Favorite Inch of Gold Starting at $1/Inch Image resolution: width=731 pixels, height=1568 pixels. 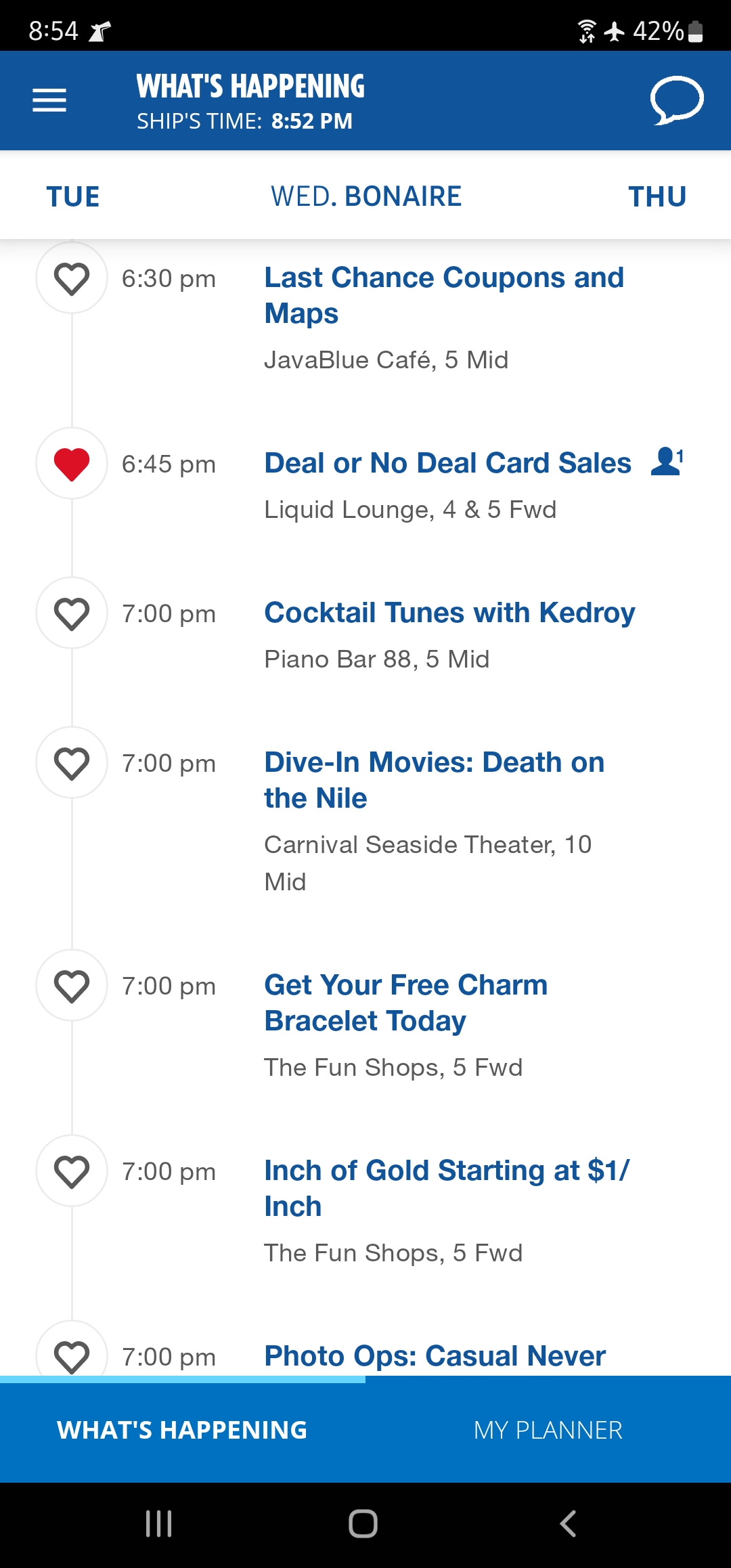coord(72,1171)
